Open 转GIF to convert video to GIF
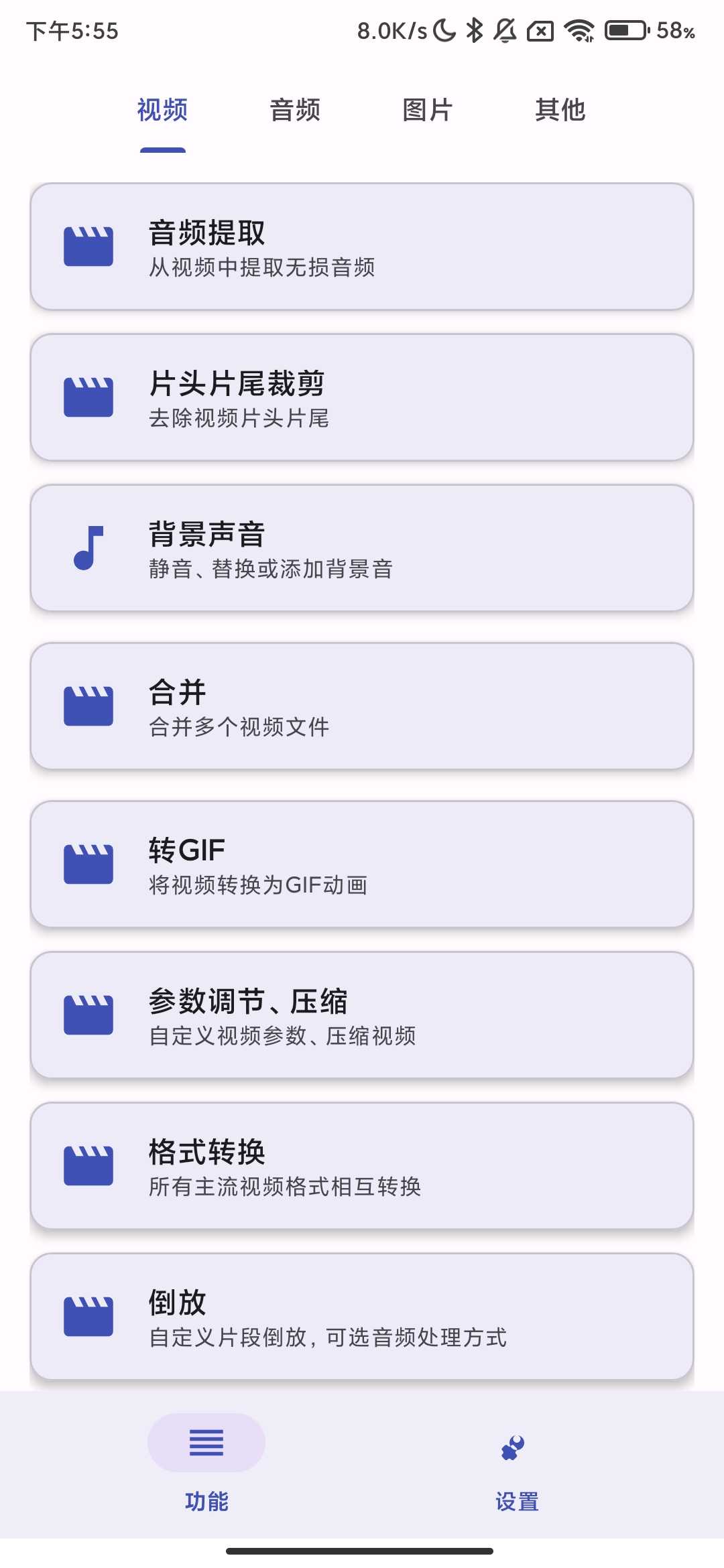The image size is (724, 1568). pos(362,864)
